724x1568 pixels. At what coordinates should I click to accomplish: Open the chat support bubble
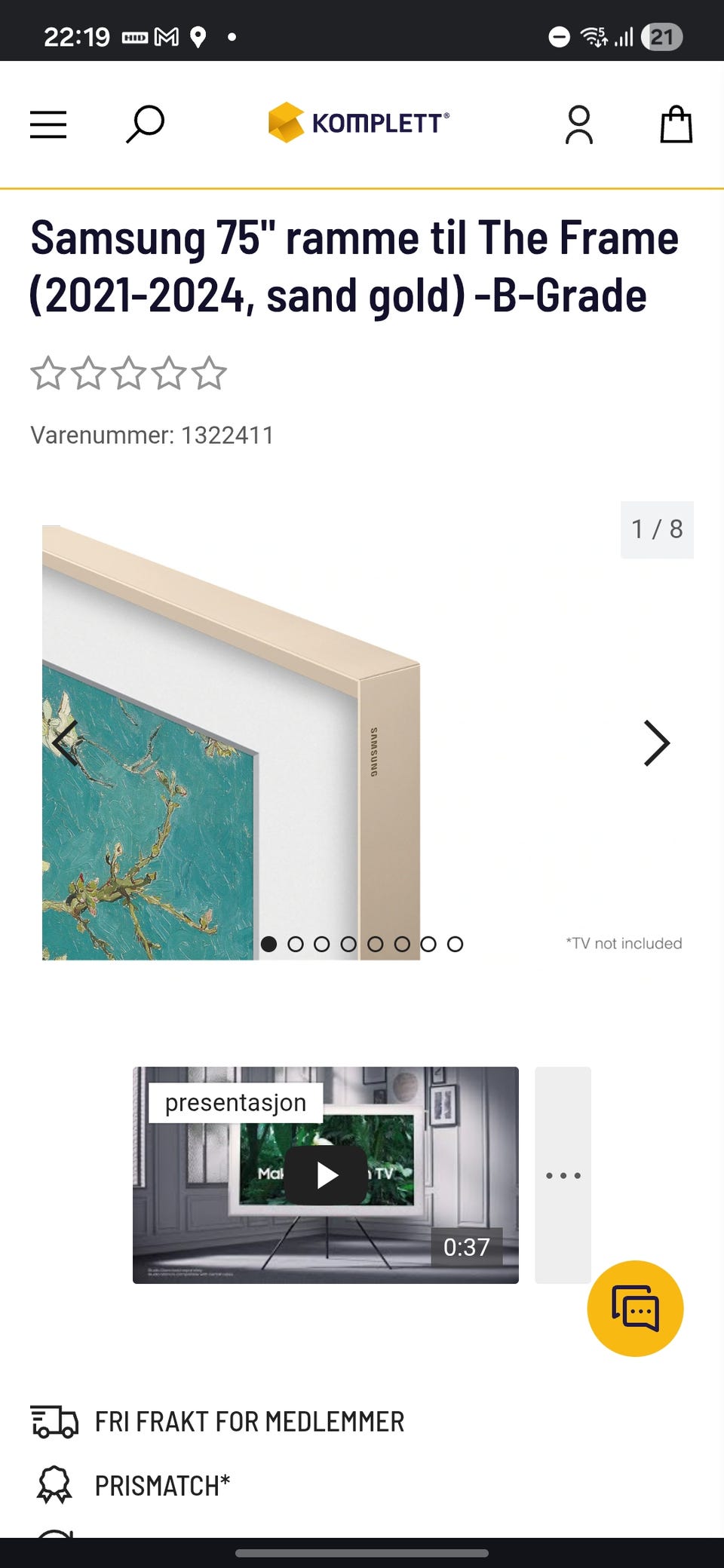[634, 1309]
